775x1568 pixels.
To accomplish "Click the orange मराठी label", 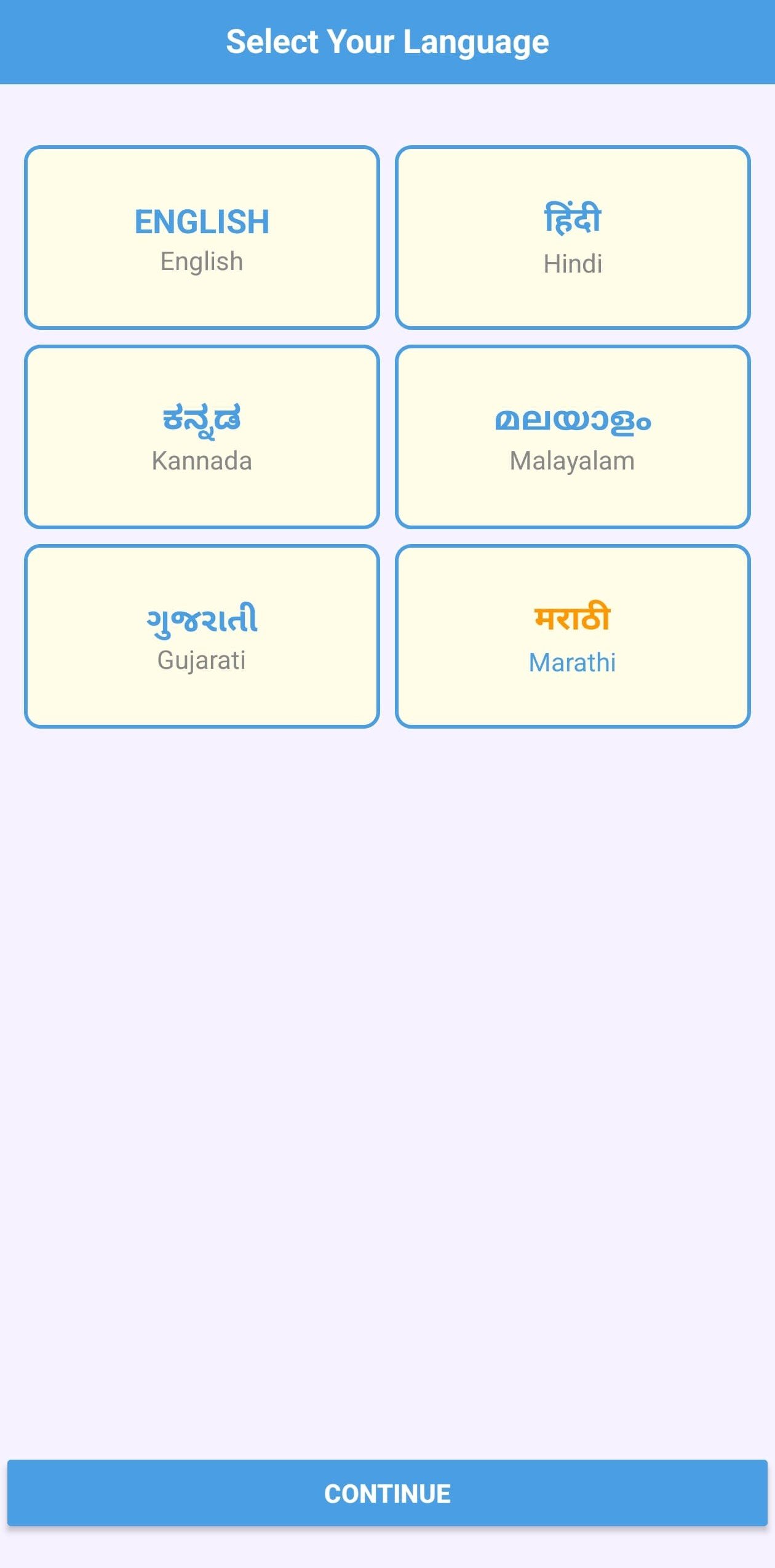I will point(572,620).
